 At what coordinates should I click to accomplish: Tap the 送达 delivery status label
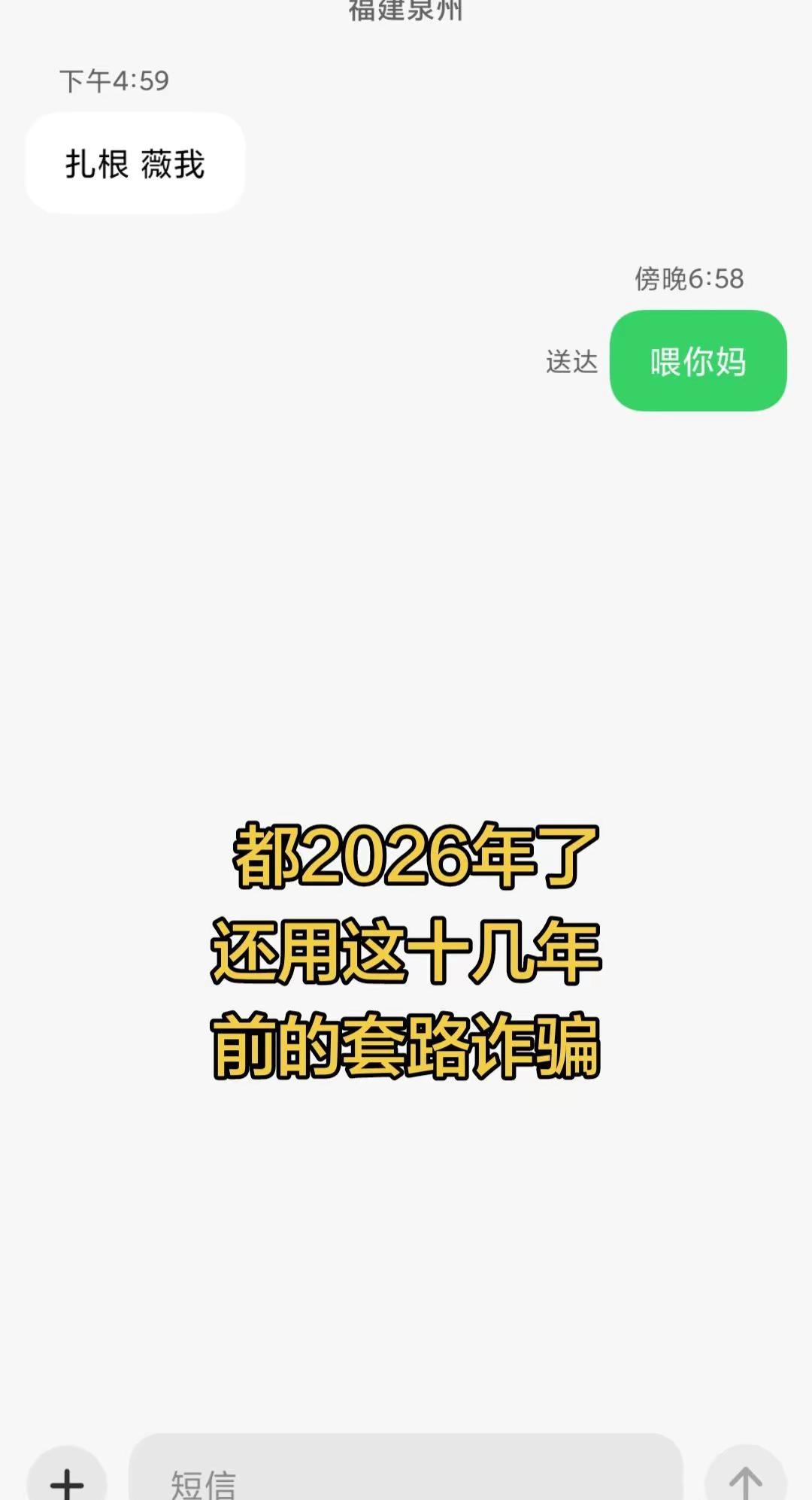tap(571, 363)
